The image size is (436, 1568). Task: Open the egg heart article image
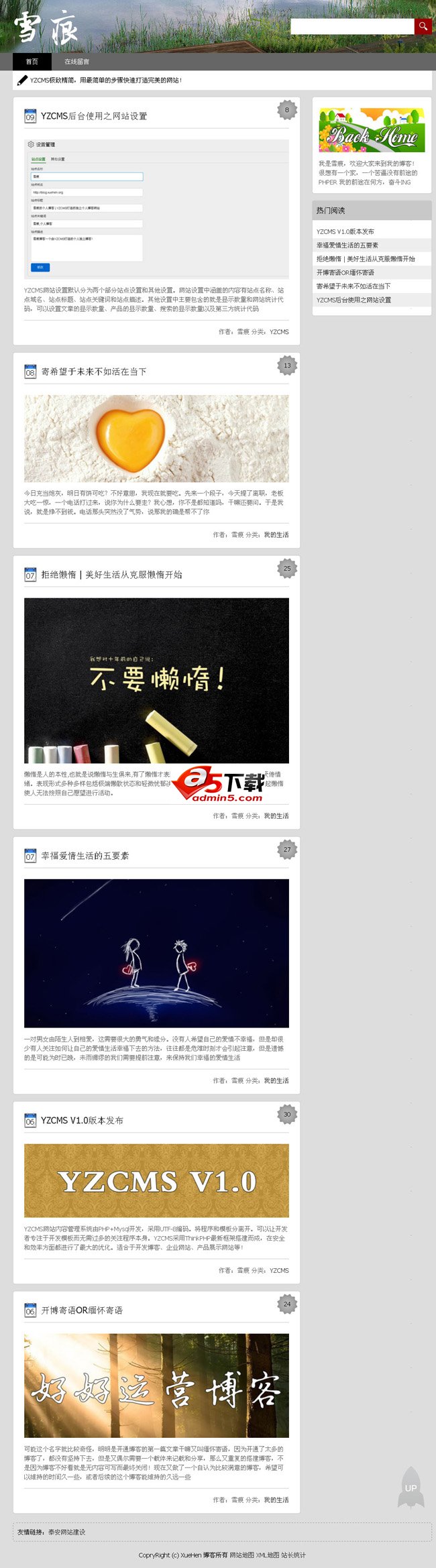pyautogui.click(x=156, y=438)
